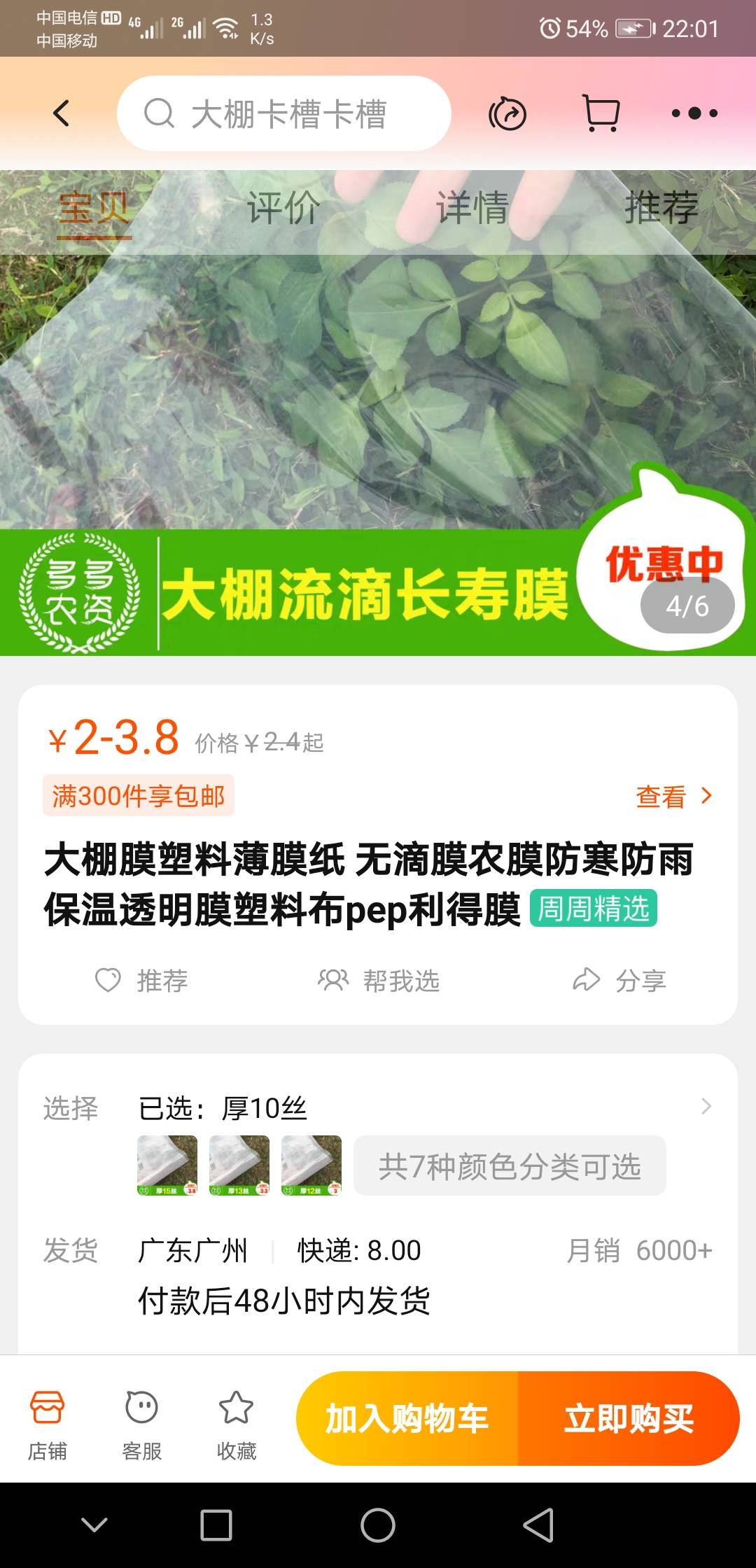The height and width of the screenshot is (1568, 756).
Task: Tap the circular arrow icon beside the cart
Action: [x=507, y=113]
